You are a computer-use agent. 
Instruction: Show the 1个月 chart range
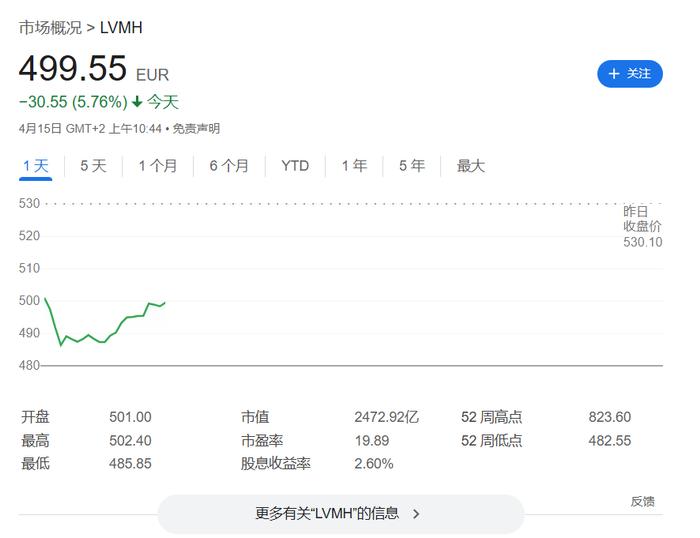(158, 166)
